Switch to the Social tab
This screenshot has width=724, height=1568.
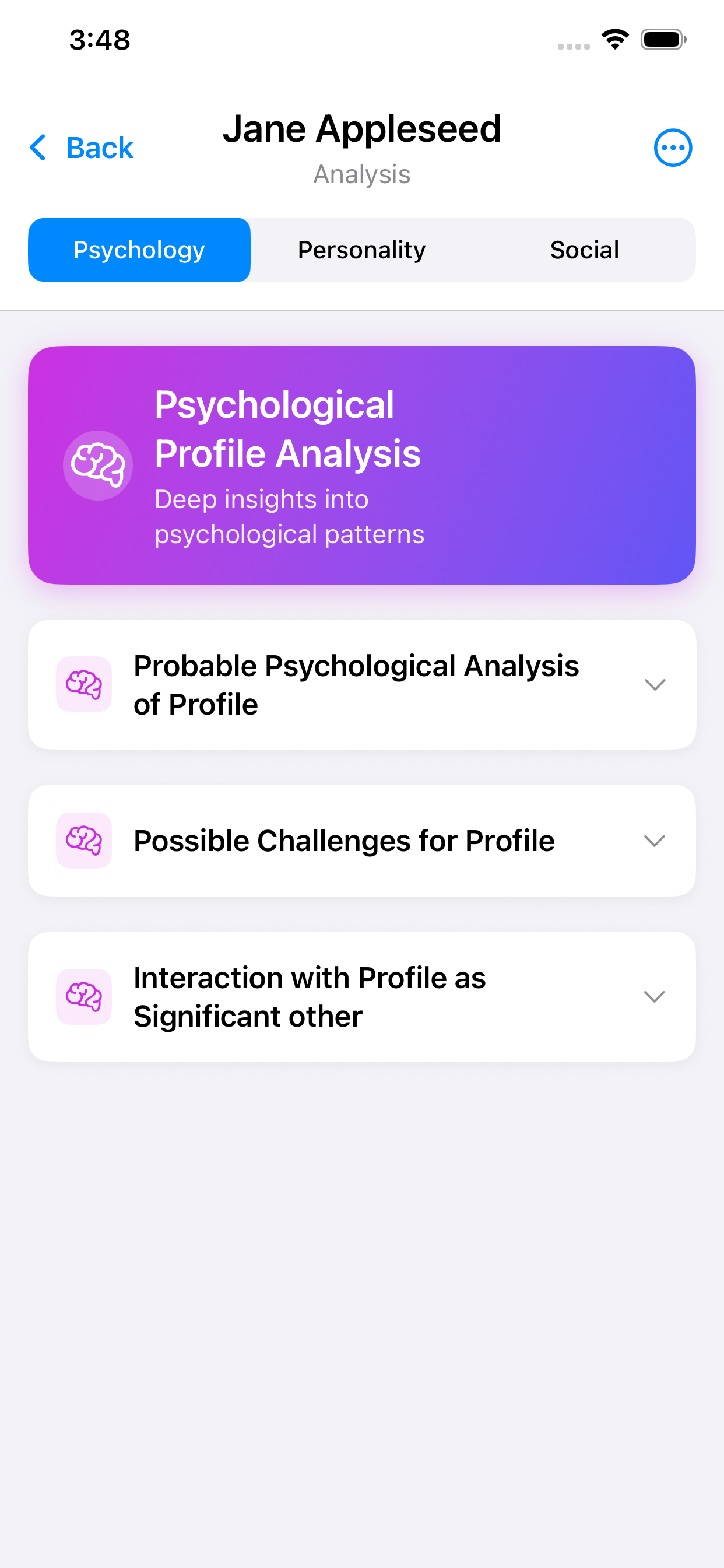click(x=584, y=250)
